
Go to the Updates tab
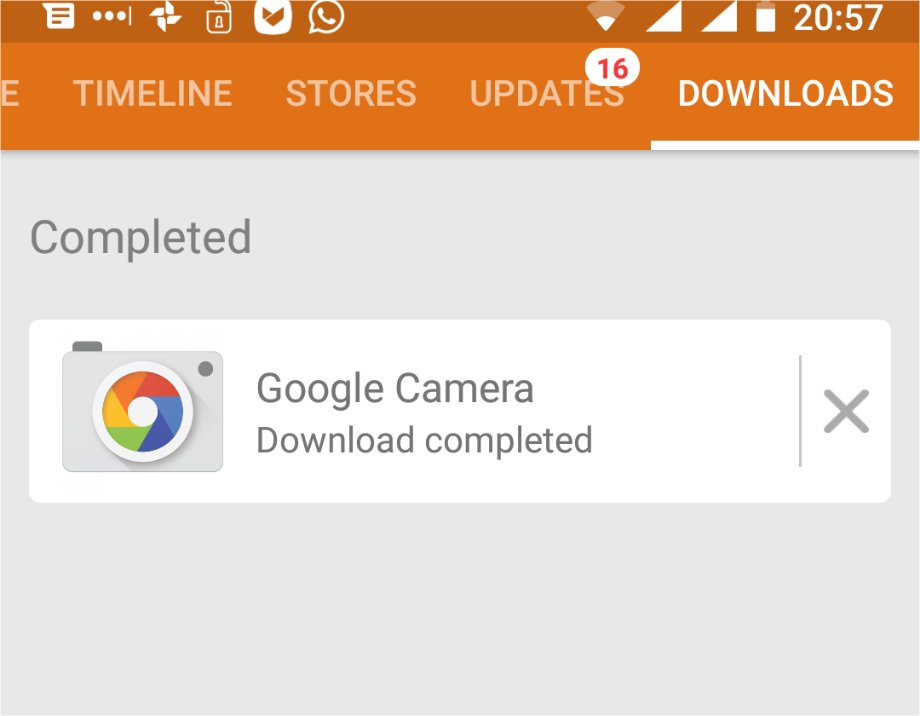(546, 94)
